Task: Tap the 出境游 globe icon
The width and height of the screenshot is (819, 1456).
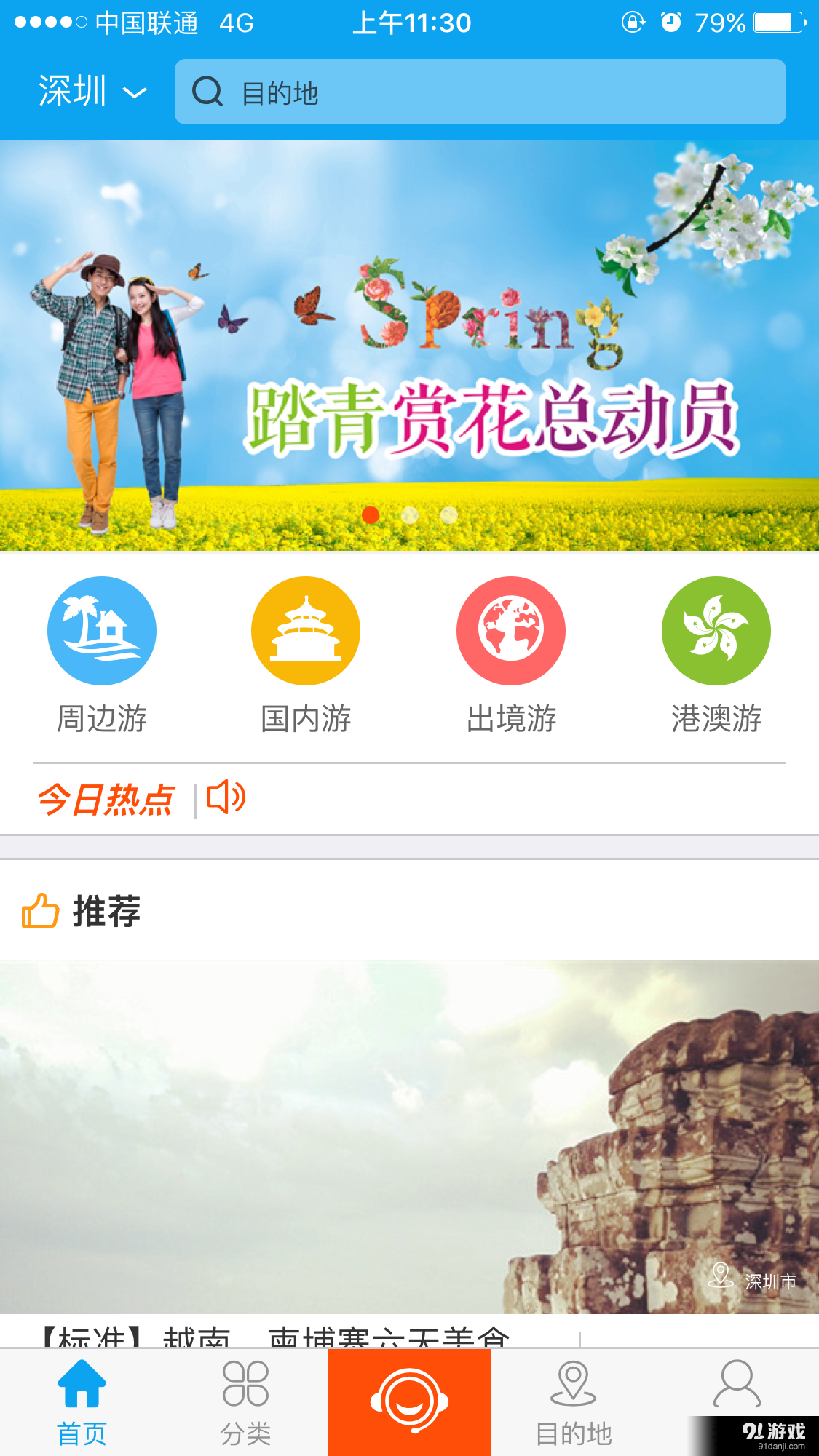Action: (x=511, y=630)
